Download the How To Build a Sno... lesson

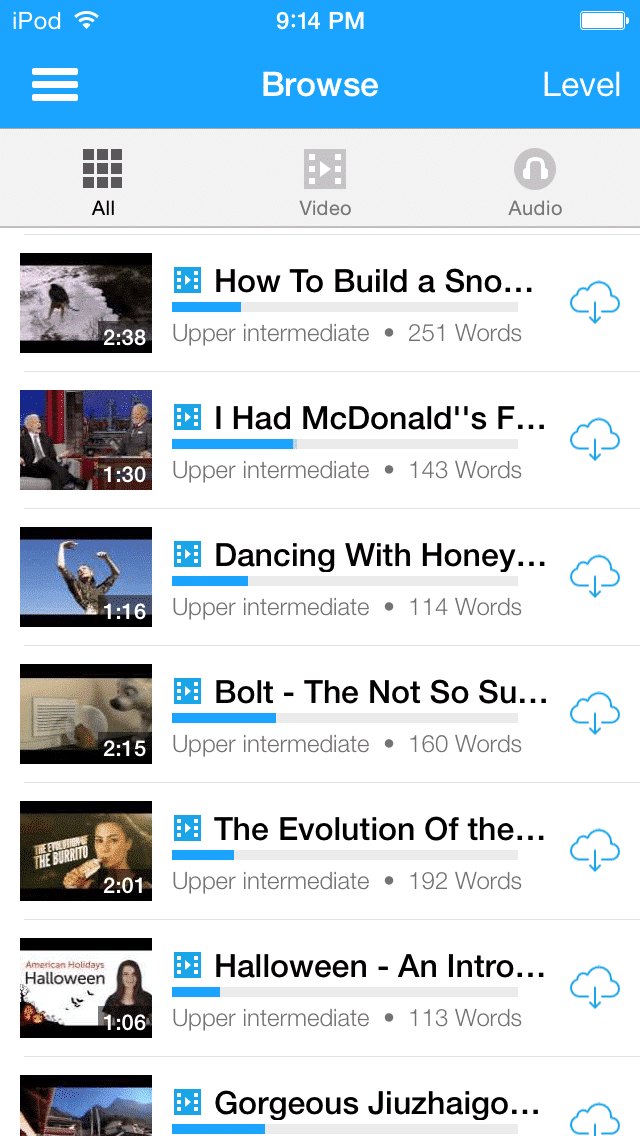[595, 303]
